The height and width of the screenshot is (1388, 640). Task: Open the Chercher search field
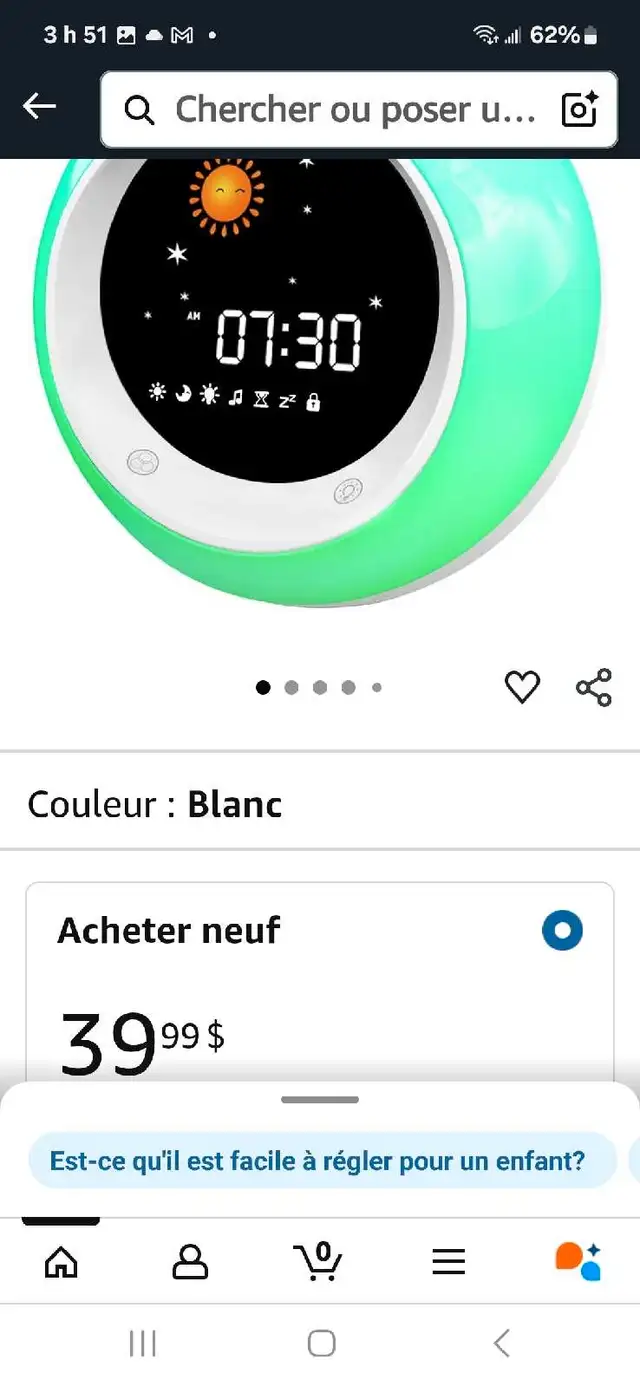pyautogui.click(x=340, y=110)
